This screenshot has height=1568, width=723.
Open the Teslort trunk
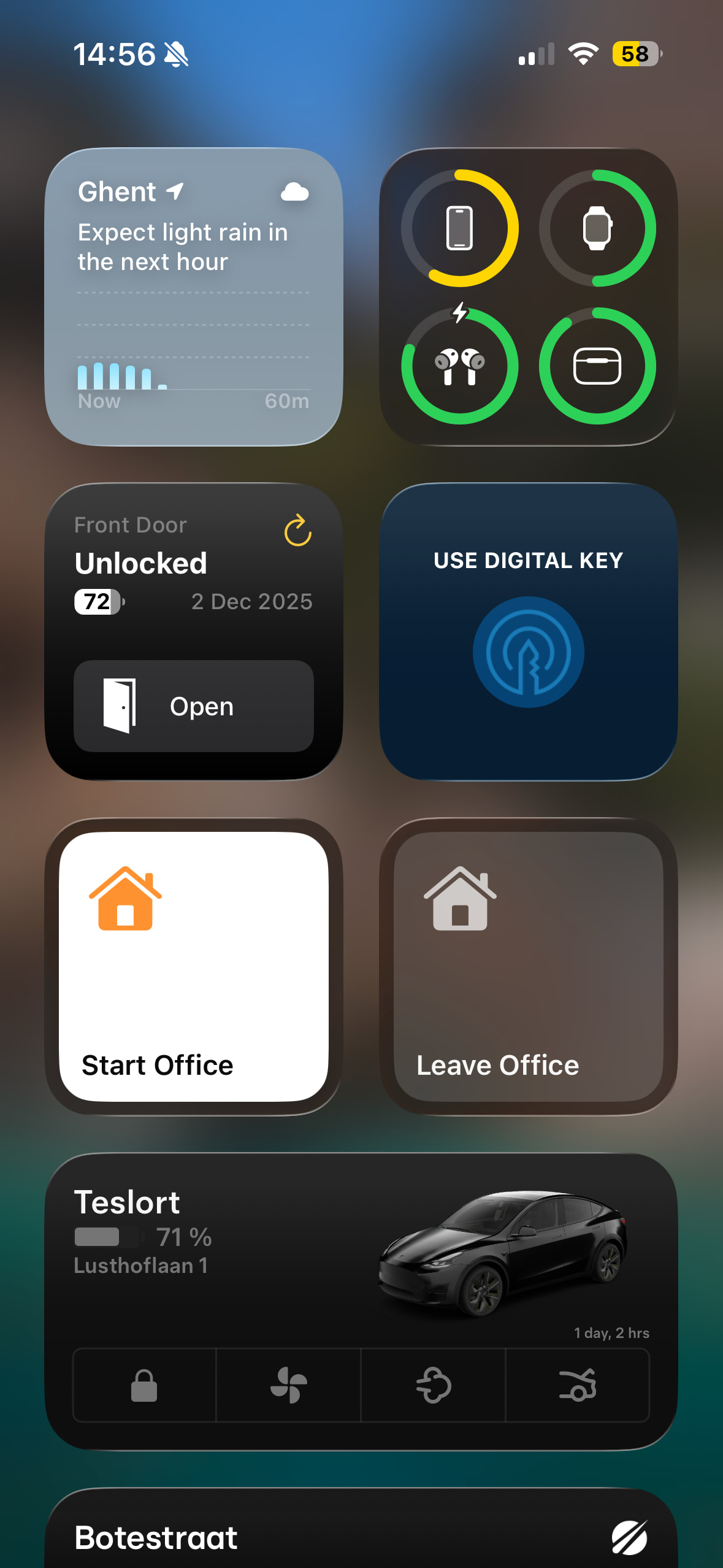pyautogui.click(x=578, y=1385)
